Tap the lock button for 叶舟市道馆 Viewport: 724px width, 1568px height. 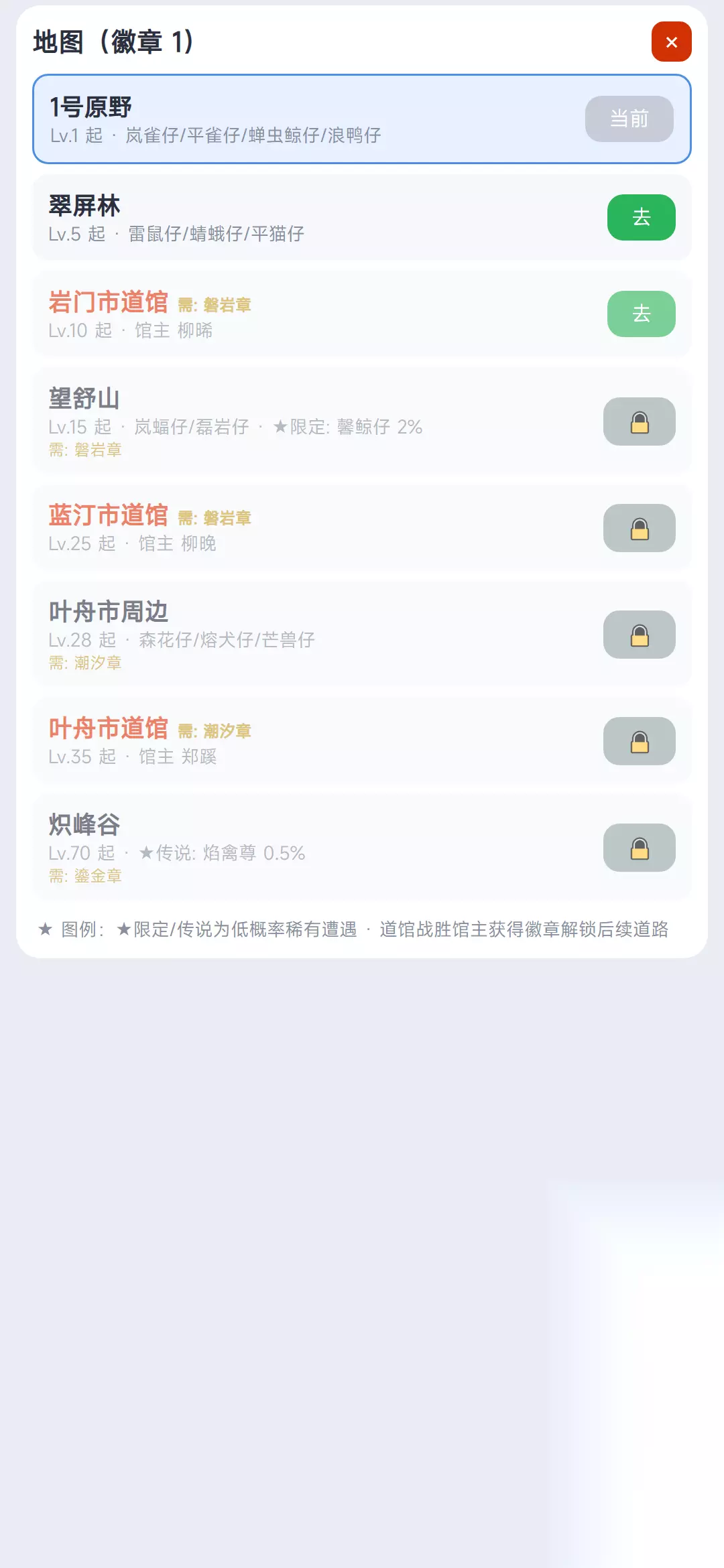(x=639, y=741)
